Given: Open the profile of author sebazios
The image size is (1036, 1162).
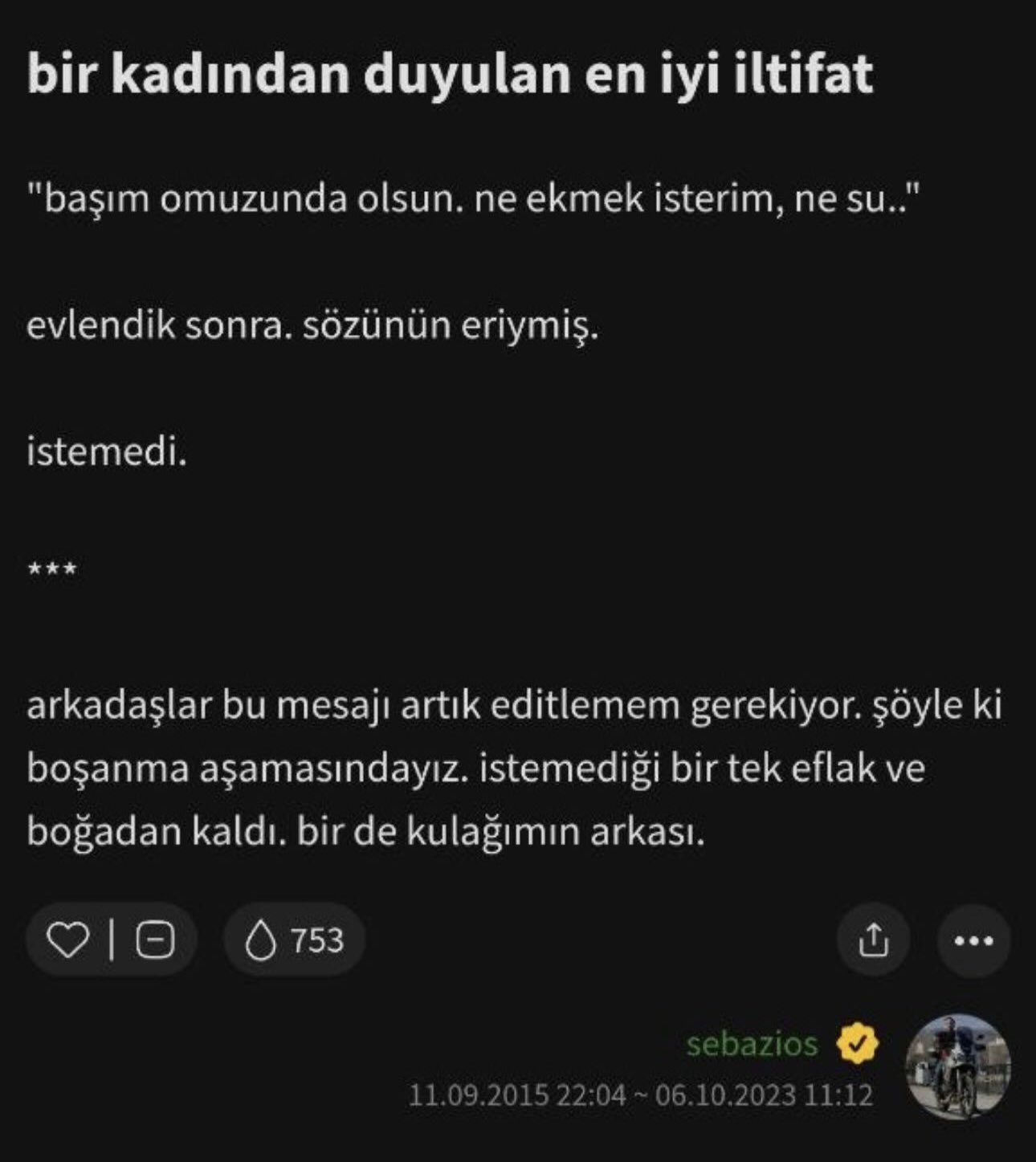Looking at the screenshot, I should (x=752, y=1044).
